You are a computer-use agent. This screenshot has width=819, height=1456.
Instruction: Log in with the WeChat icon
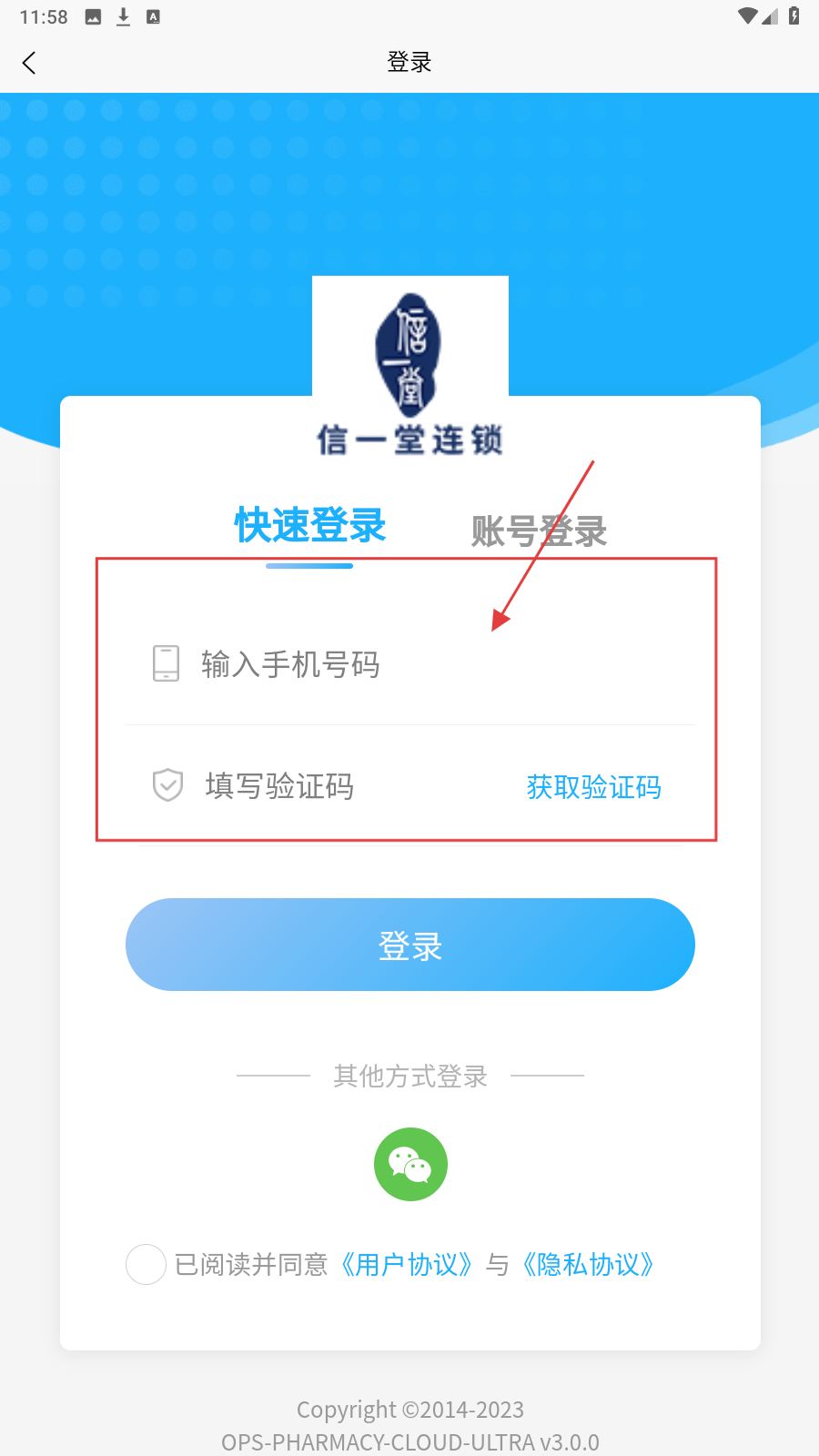point(410,1165)
